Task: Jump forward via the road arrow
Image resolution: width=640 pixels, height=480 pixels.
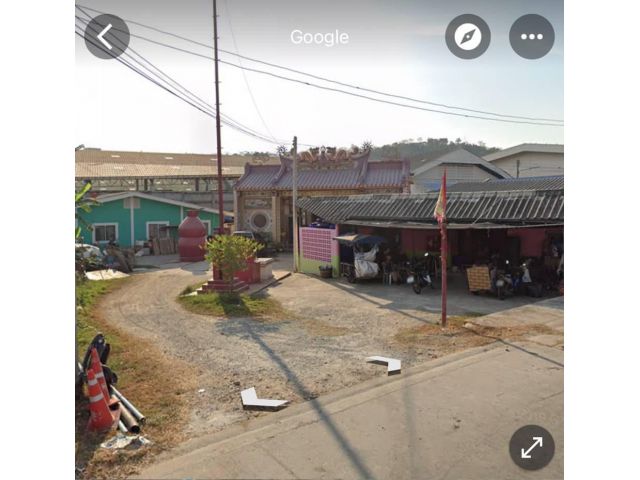Action: pyautogui.click(x=384, y=365)
